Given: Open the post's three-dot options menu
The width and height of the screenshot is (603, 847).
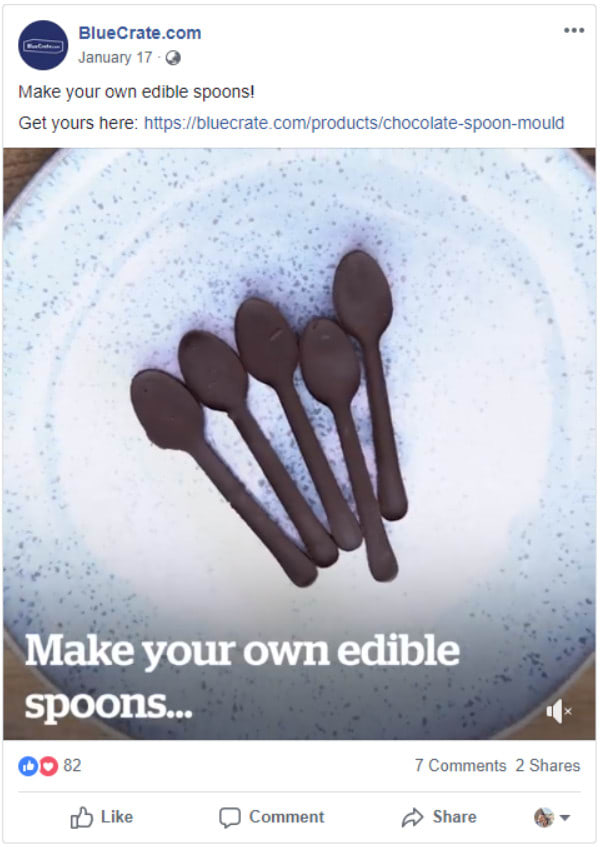Looking at the screenshot, I should coord(573,31).
